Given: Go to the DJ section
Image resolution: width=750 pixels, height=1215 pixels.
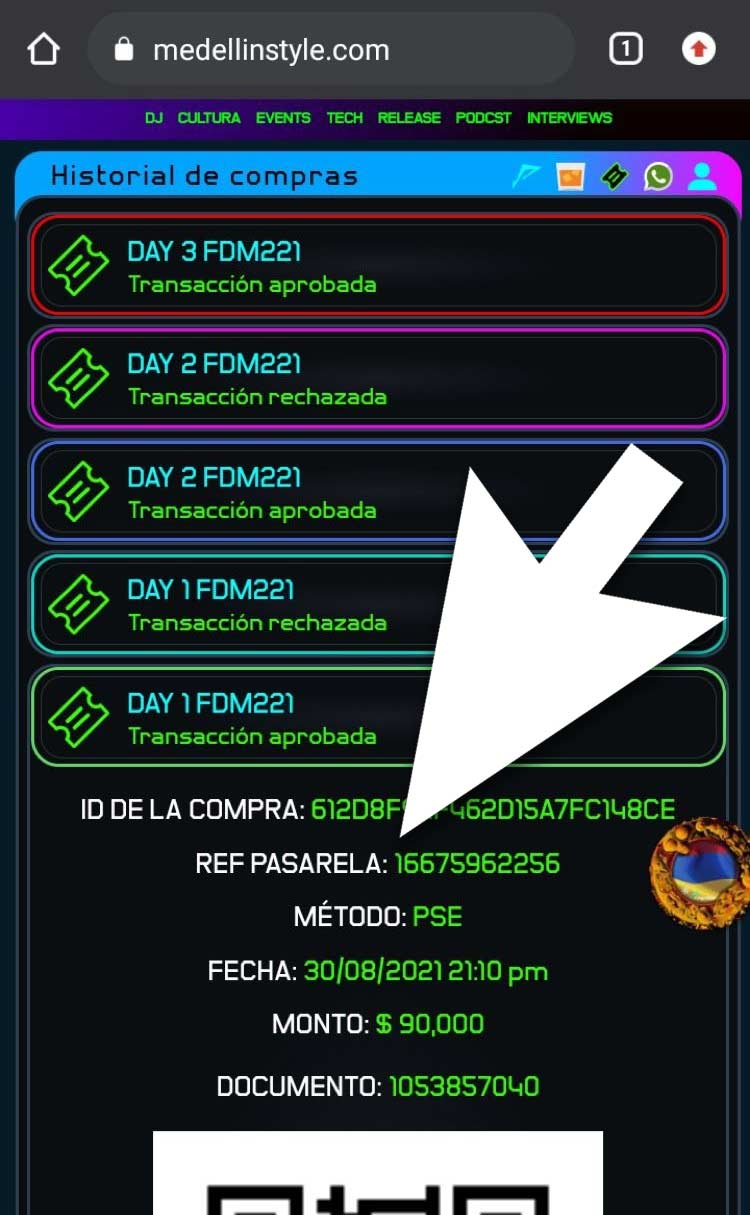Looking at the screenshot, I should click(x=153, y=118).
